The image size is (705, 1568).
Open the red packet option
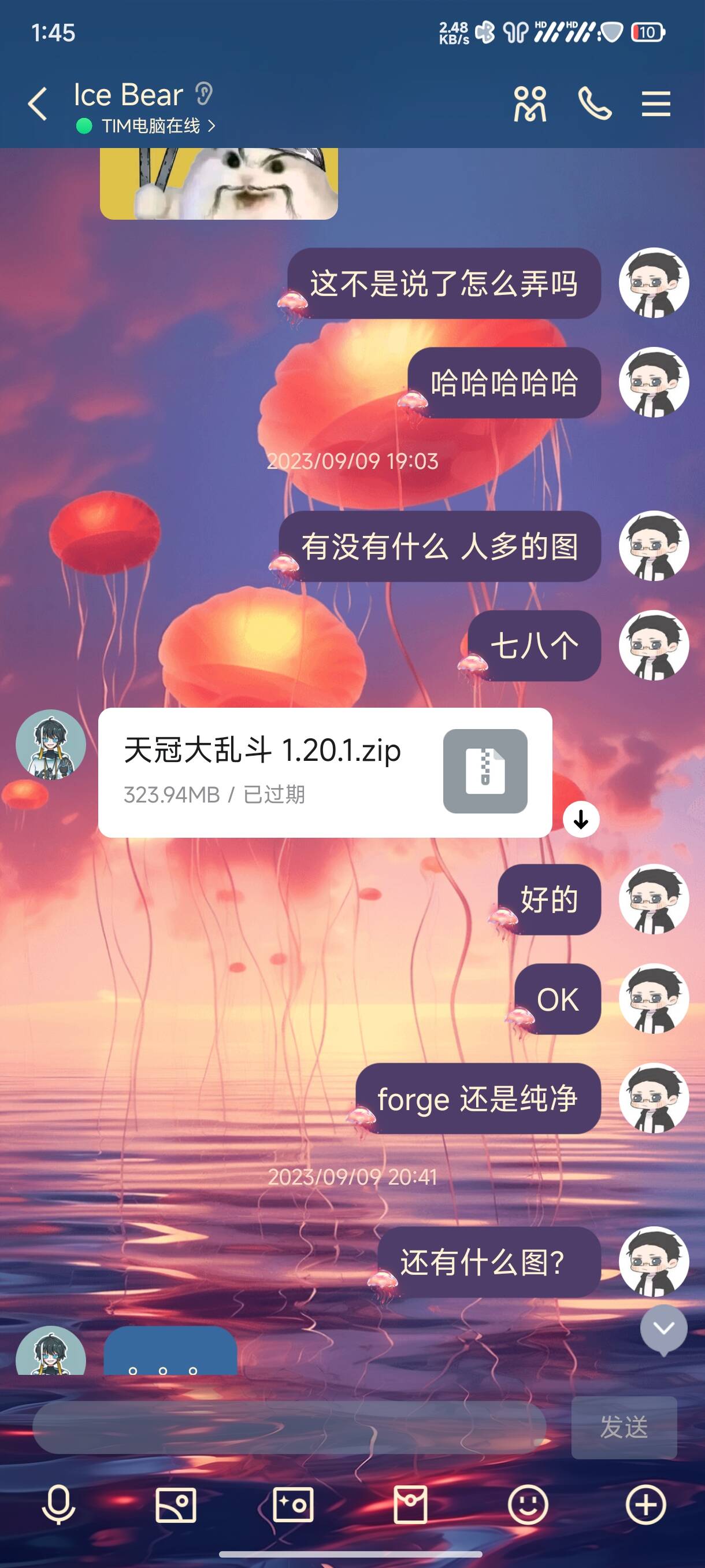pyautogui.click(x=411, y=1505)
